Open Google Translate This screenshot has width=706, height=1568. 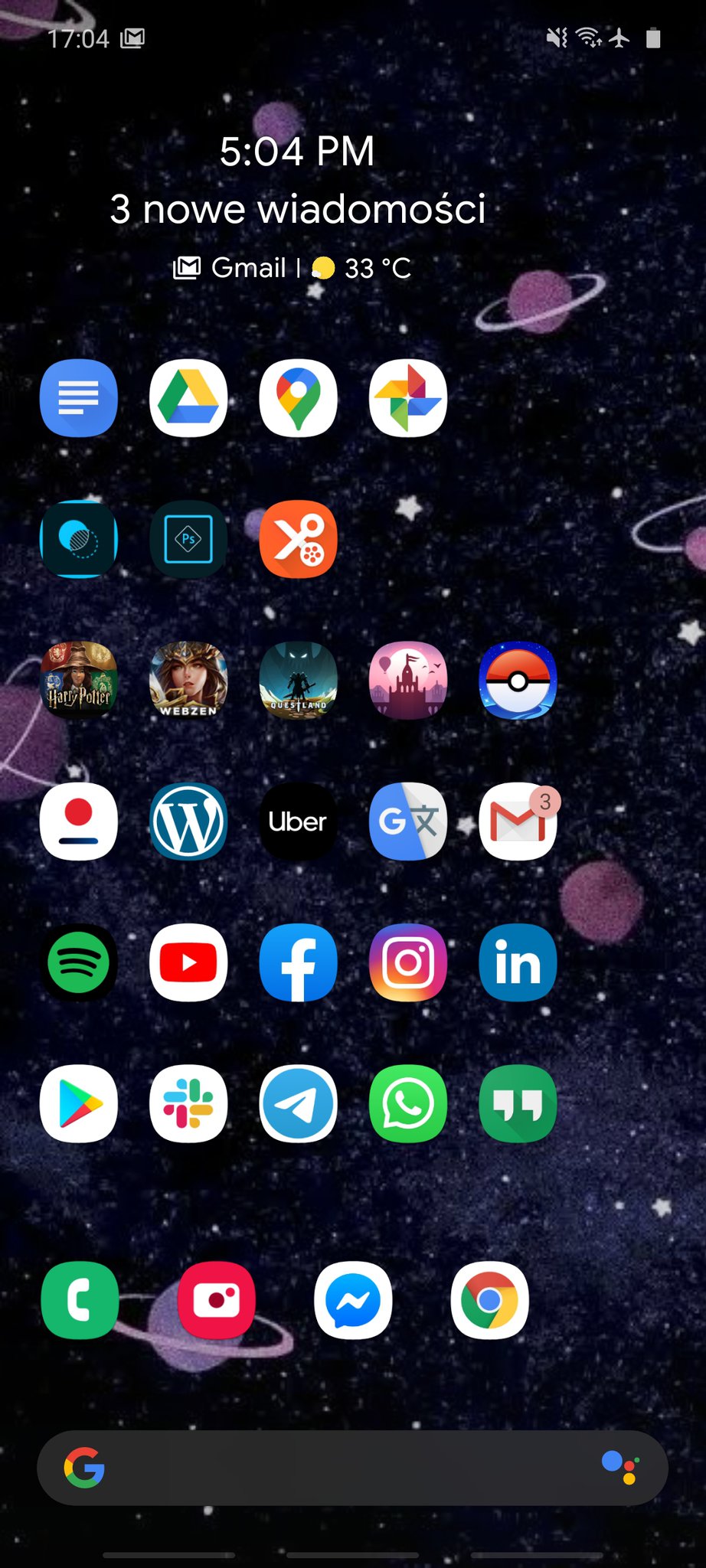(408, 822)
